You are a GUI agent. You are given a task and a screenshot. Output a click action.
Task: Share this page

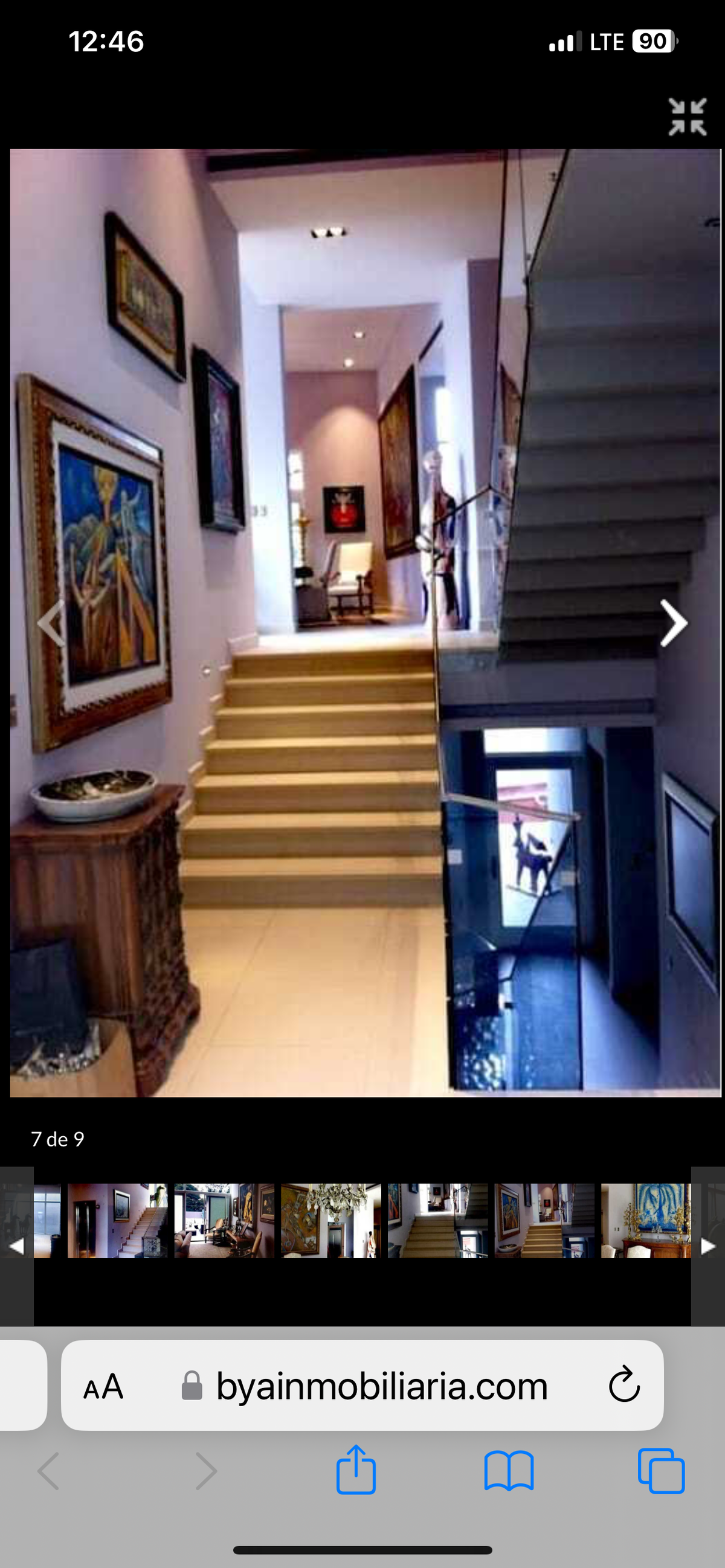click(x=356, y=1471)
